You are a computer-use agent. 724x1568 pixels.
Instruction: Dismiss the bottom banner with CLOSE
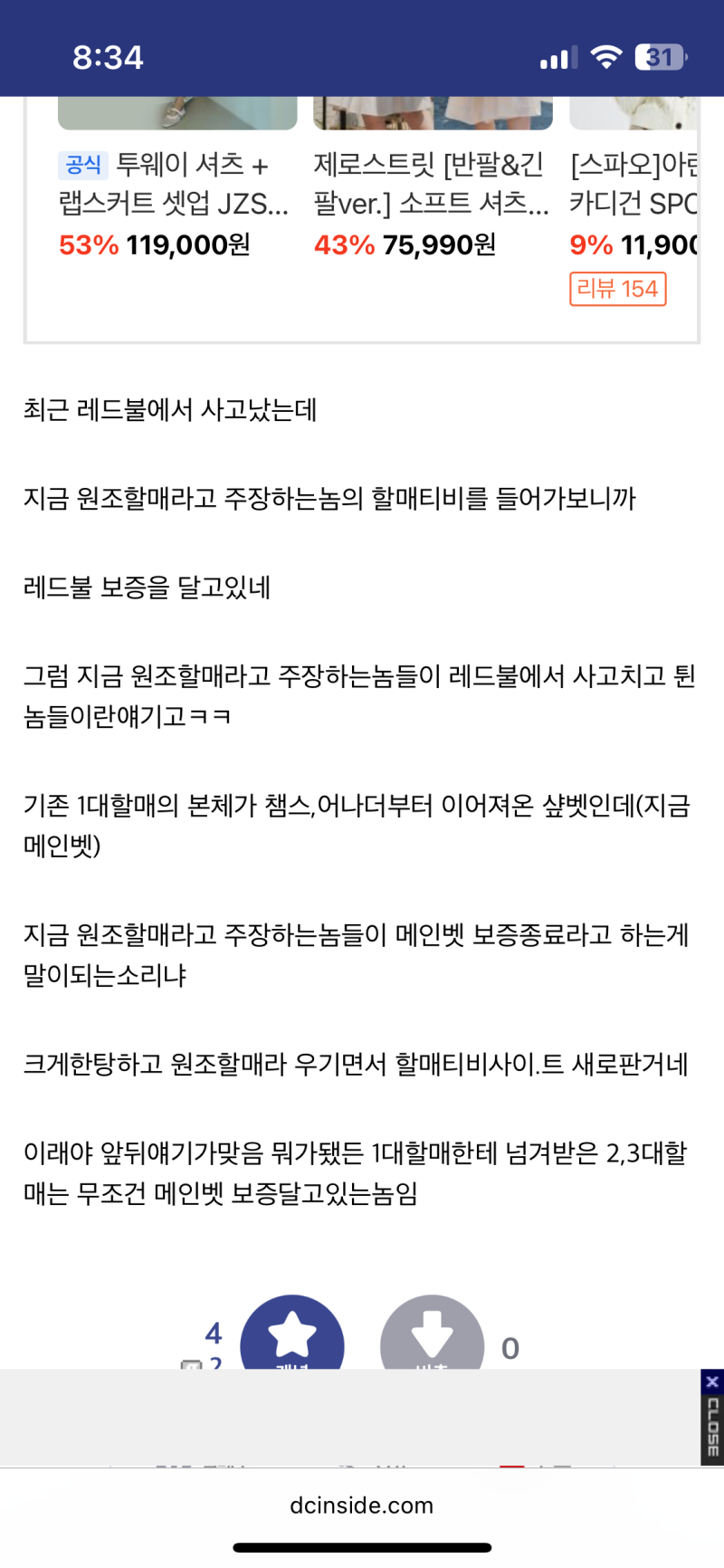711,1417
